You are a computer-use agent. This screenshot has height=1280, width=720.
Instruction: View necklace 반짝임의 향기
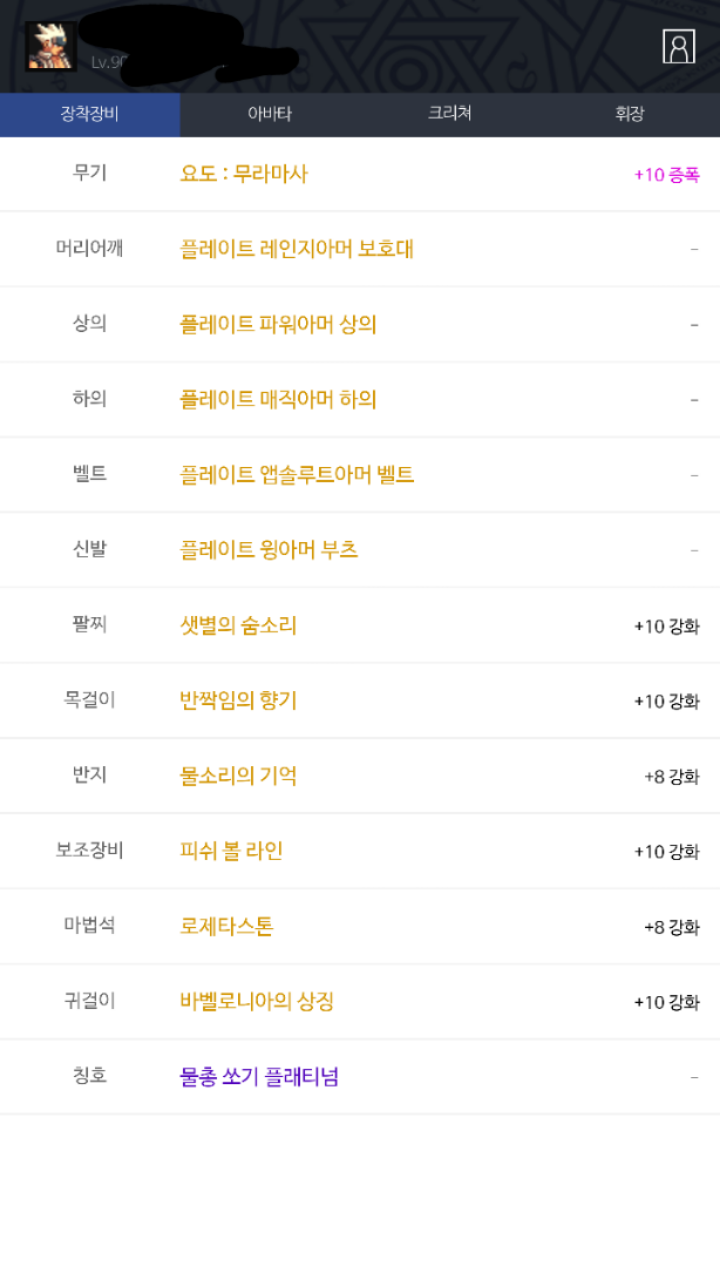pos(238,701)
